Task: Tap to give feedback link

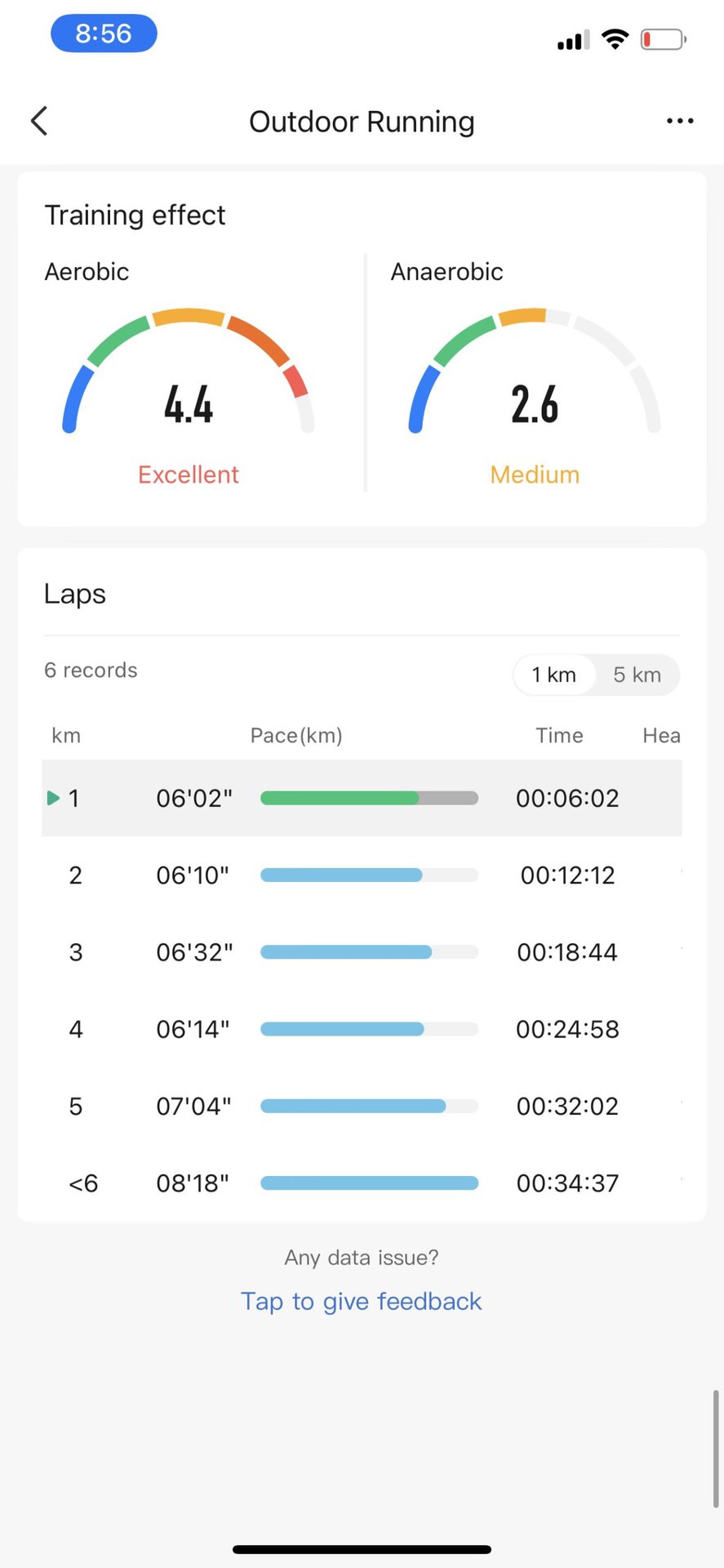Action: pyautogui.click(x=362, y=1301)
